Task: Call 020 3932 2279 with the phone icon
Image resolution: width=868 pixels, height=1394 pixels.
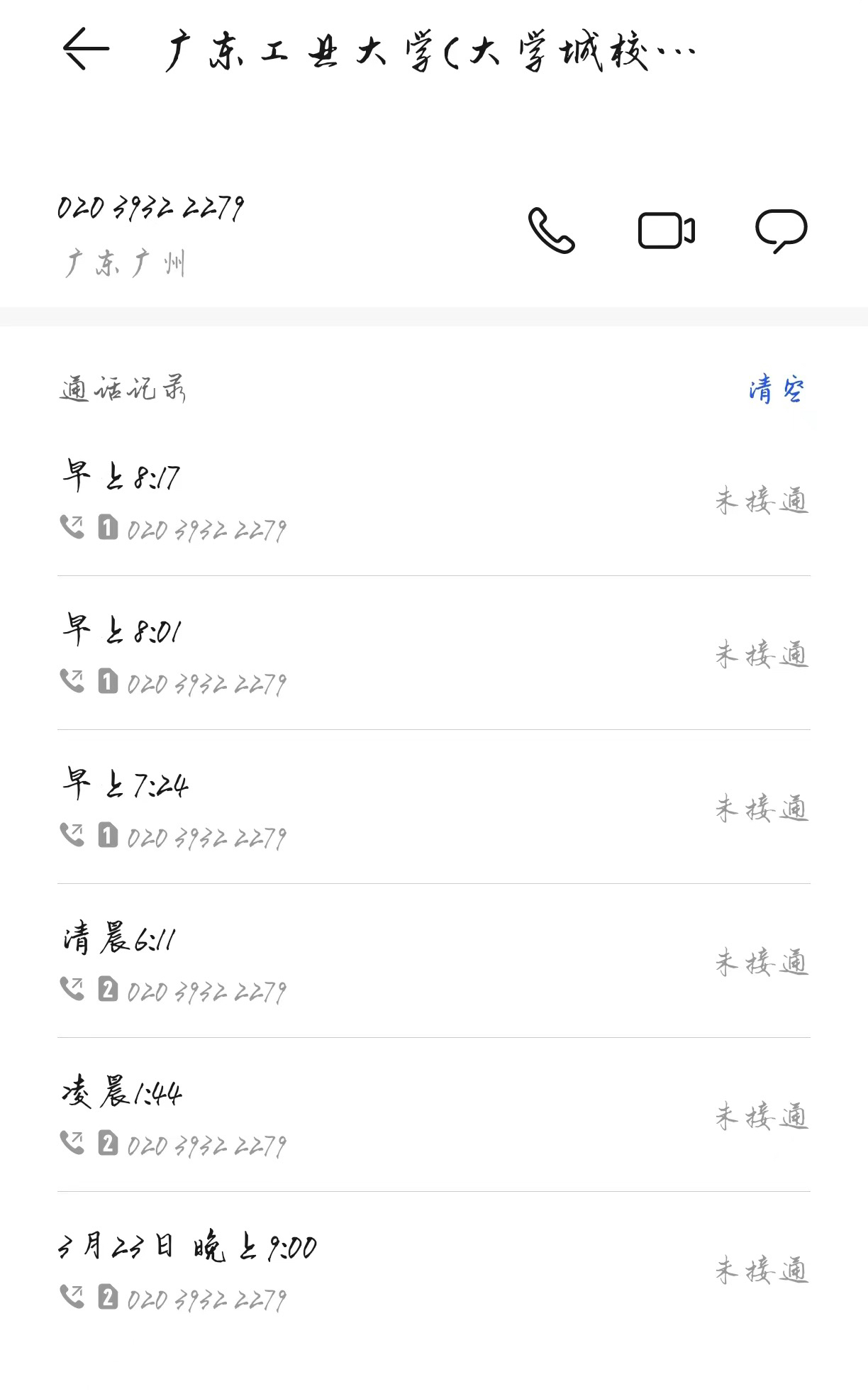Action: pos(551,231)
